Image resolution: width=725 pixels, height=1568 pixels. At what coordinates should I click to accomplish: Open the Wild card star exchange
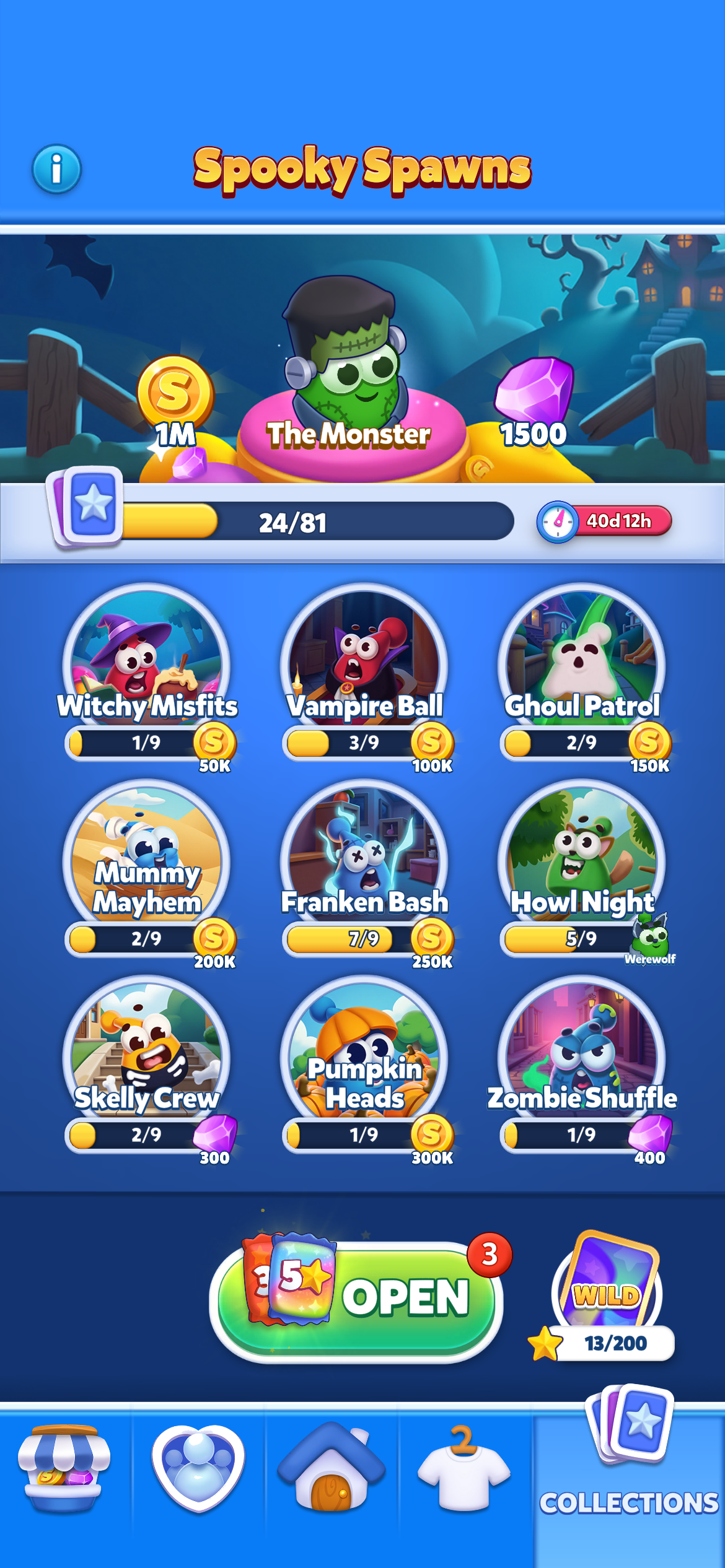pos(607,1300)
